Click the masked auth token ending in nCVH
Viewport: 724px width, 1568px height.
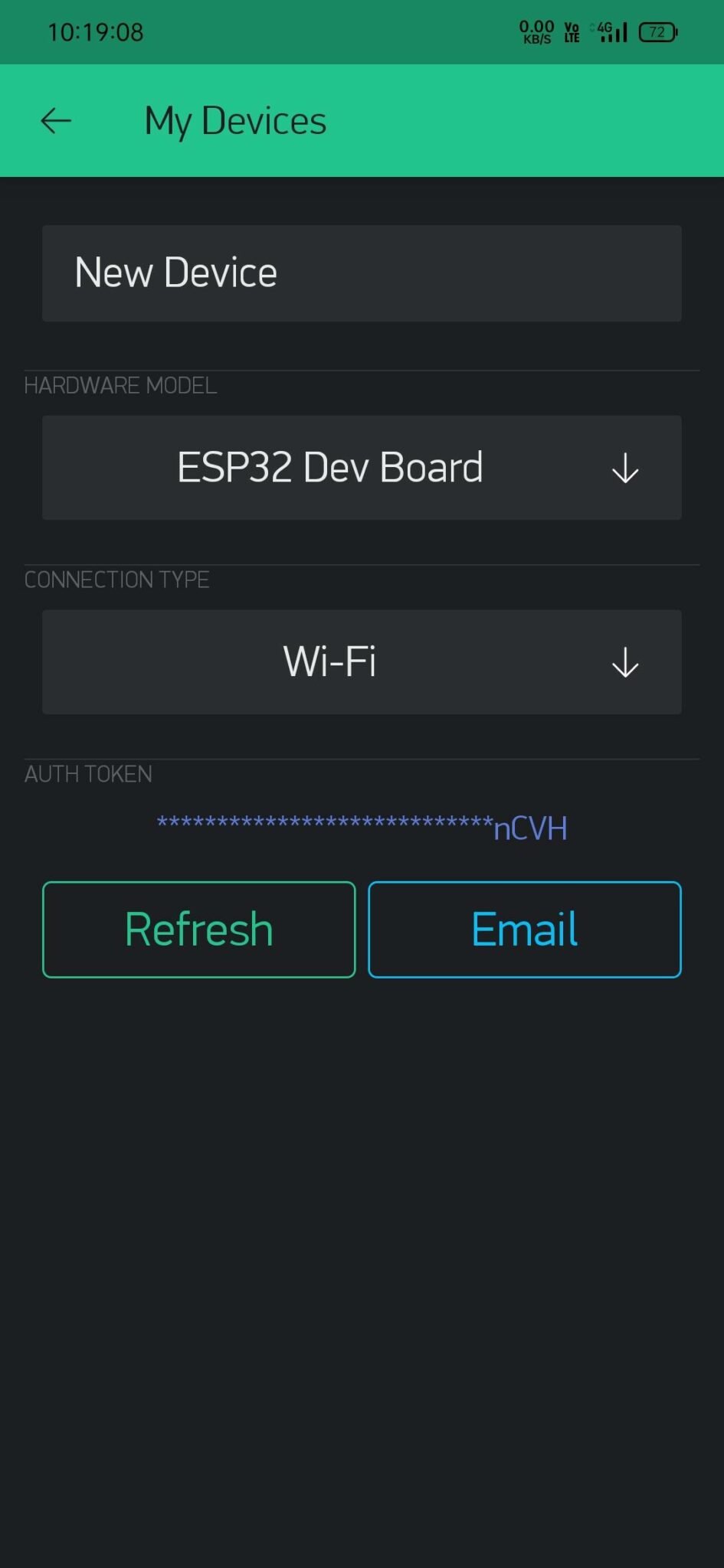tap(362, 827)
